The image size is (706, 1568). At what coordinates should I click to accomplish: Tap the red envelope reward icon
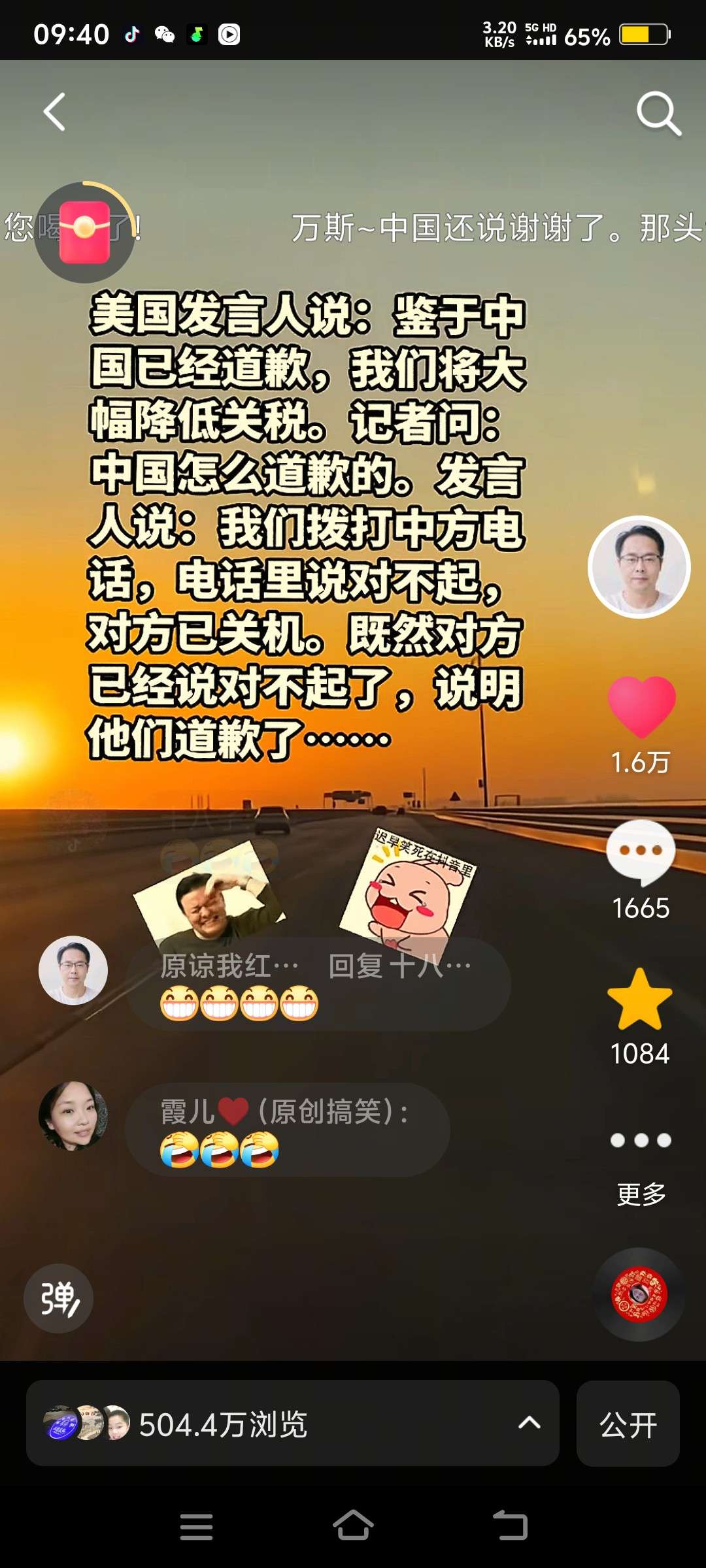click(x=85, y=231)
